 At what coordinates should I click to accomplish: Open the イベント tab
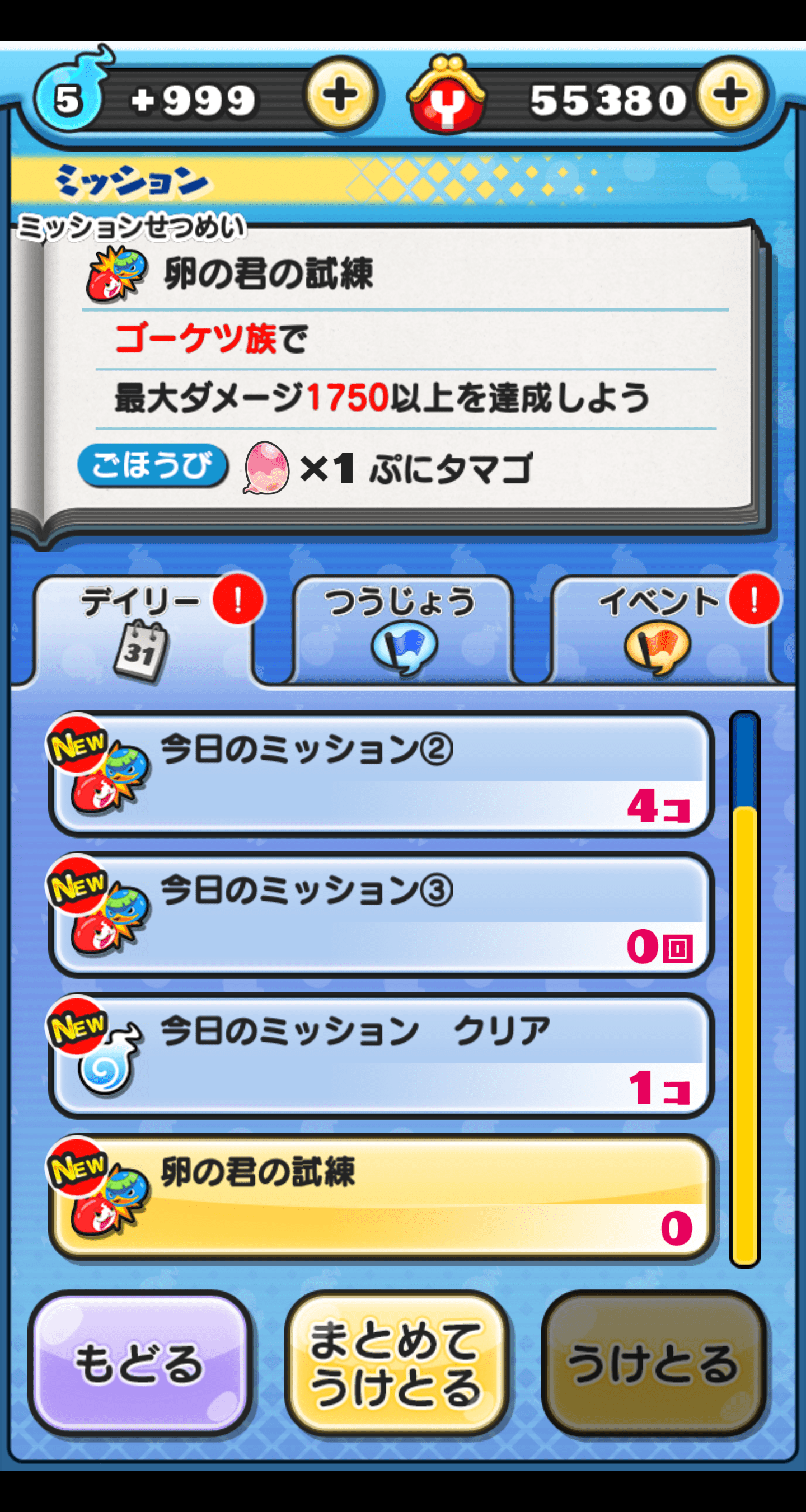(659, 629)
